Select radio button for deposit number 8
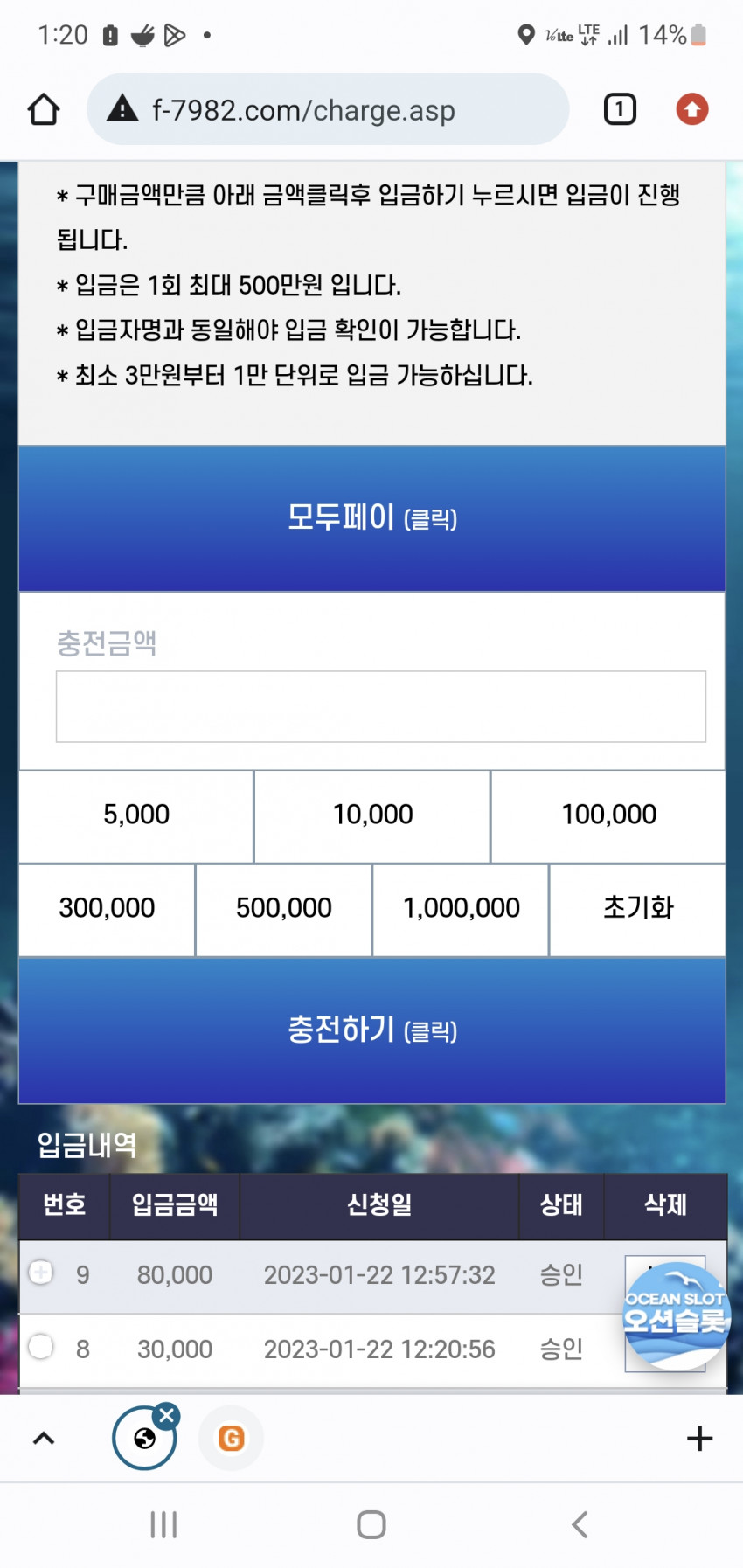The height and width of the screenshot is (1568, 743). (x=41, y=1347)
